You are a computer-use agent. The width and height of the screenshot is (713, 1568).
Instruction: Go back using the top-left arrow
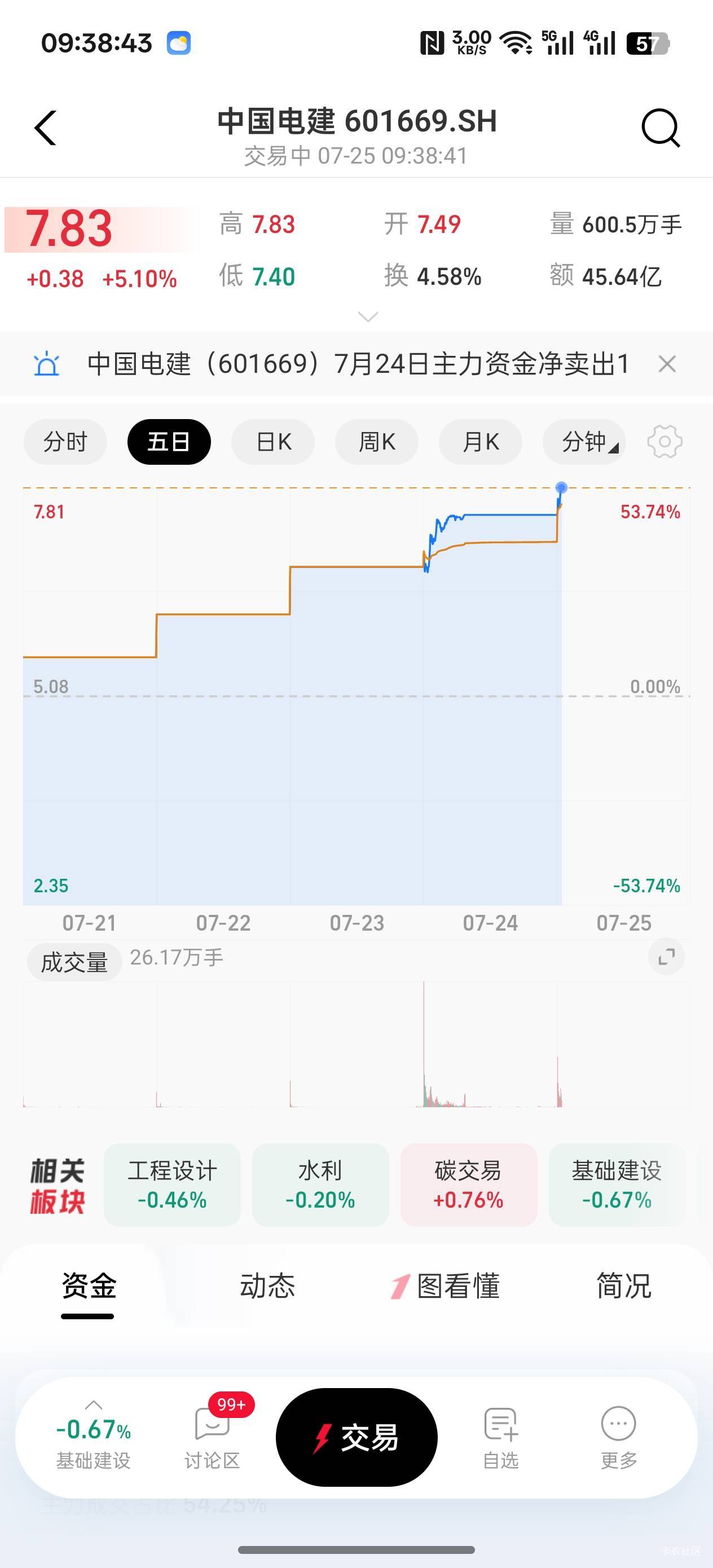(x=46, y=128)
